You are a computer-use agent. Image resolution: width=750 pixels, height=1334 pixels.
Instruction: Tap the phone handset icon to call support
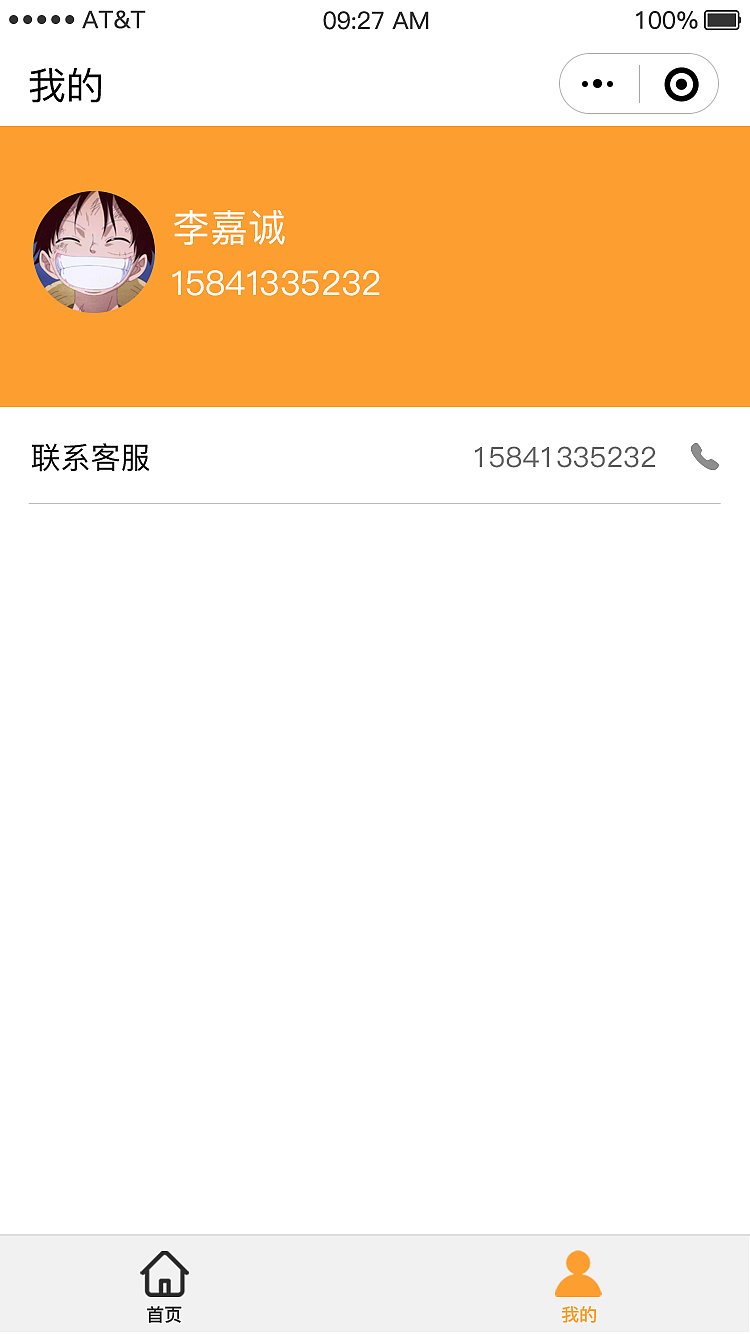click(x=705, y=457)
